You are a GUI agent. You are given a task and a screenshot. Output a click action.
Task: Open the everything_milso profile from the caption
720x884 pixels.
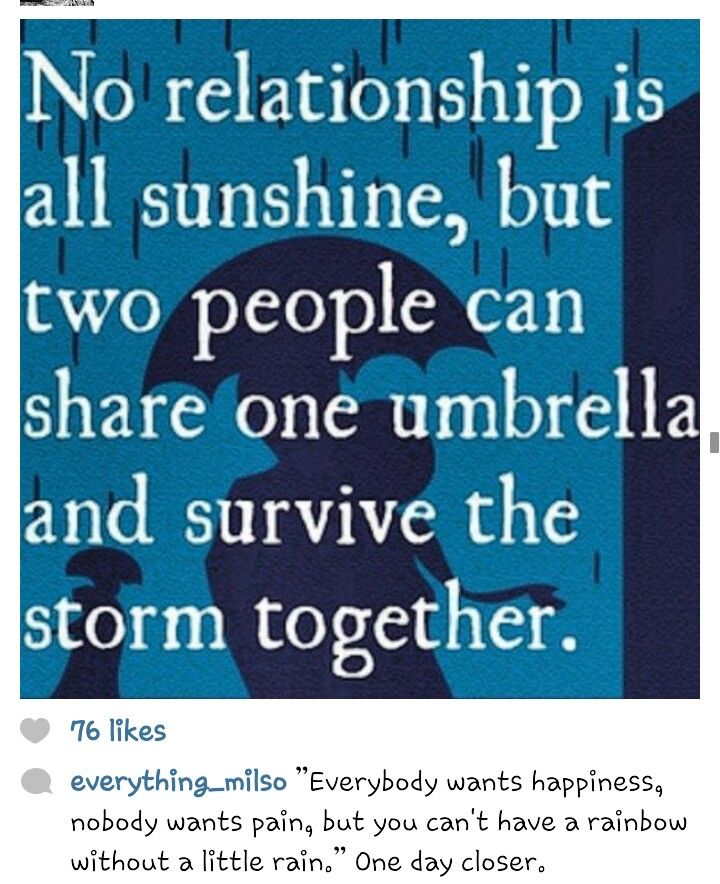pos(178,781)
